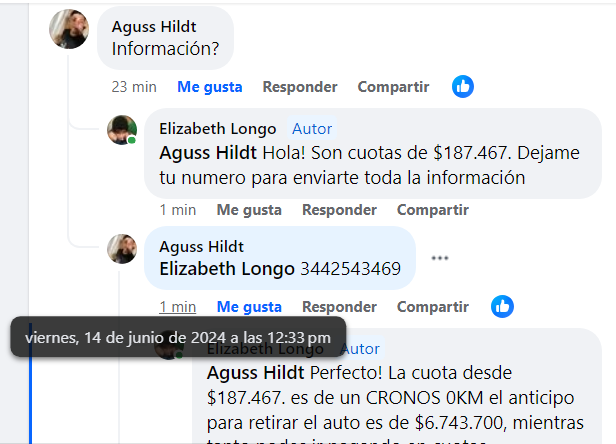
Task: Open Aguss Hildt's profile from top comment
Action: [154, 26]
